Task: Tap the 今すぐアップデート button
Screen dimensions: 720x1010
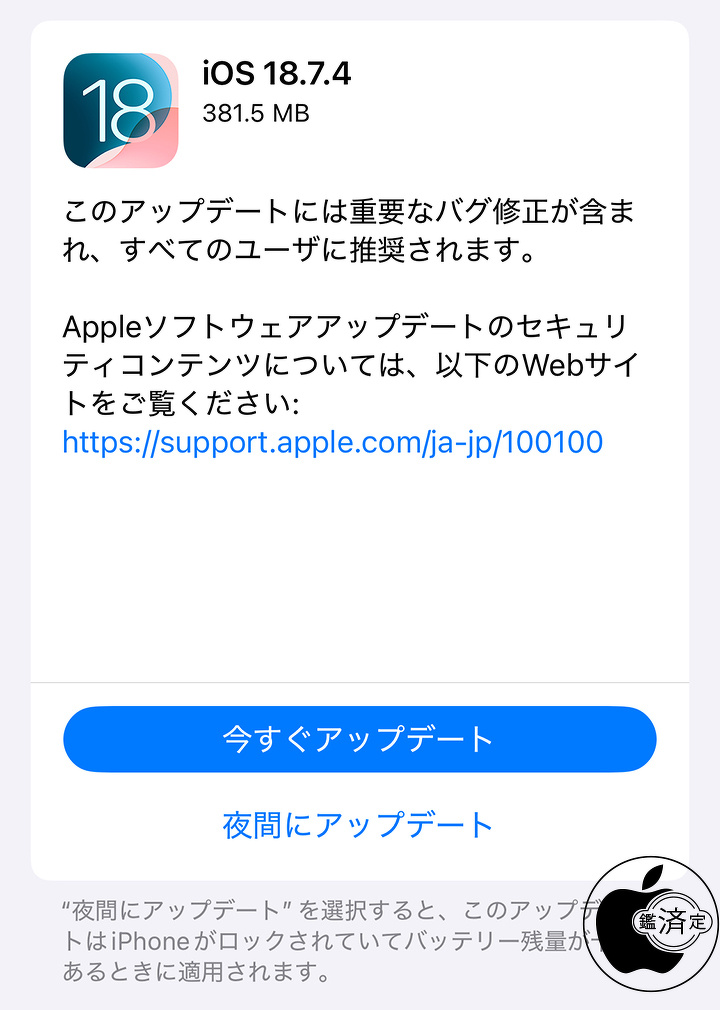Action: coord(359,739)
